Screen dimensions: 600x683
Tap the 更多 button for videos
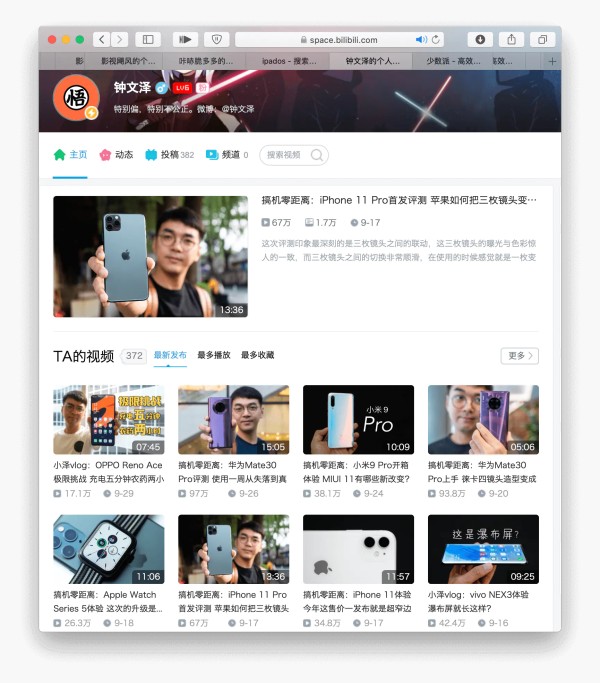(519, 355)
